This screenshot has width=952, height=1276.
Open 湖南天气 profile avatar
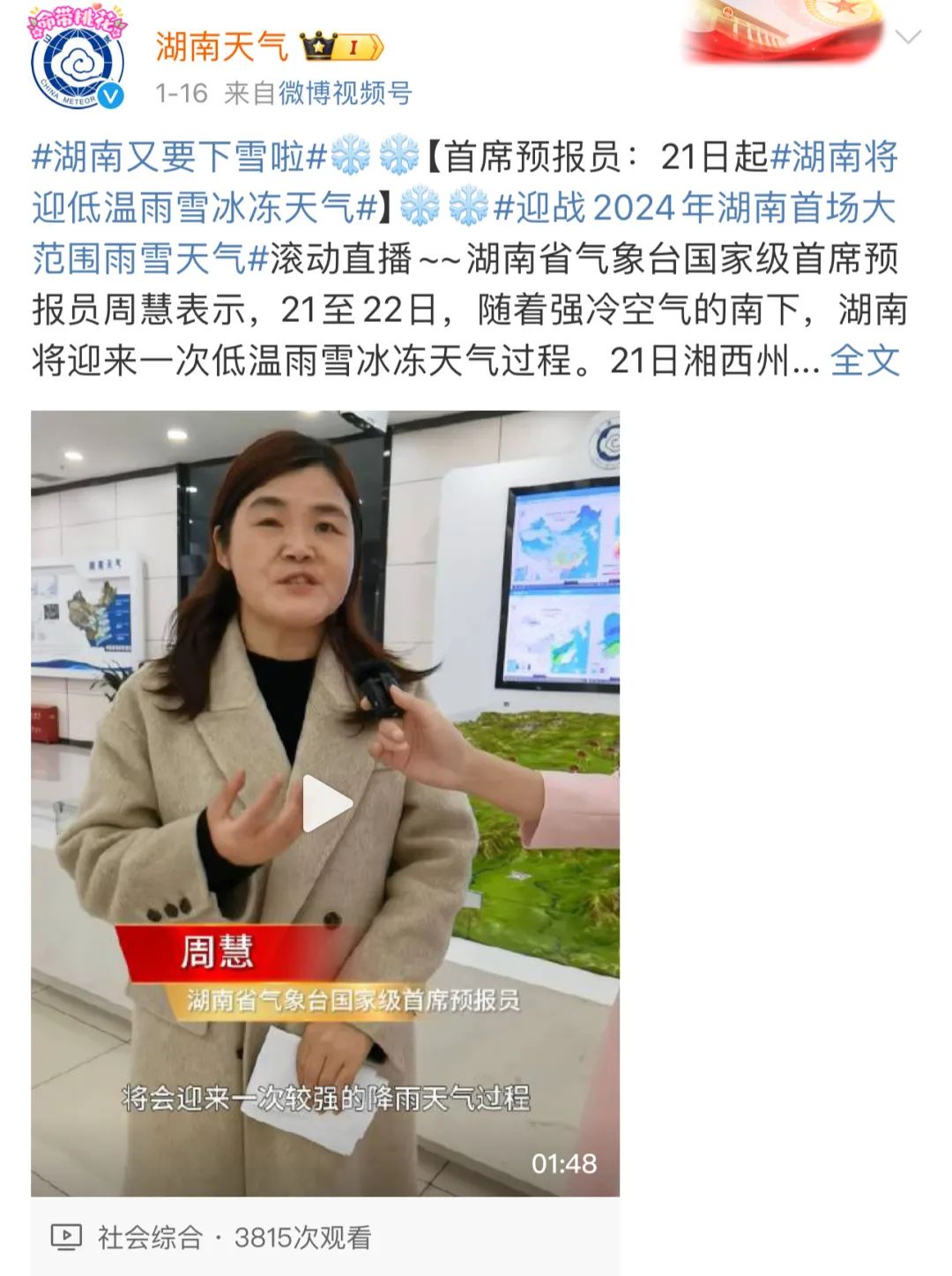(x=78, y=62)
